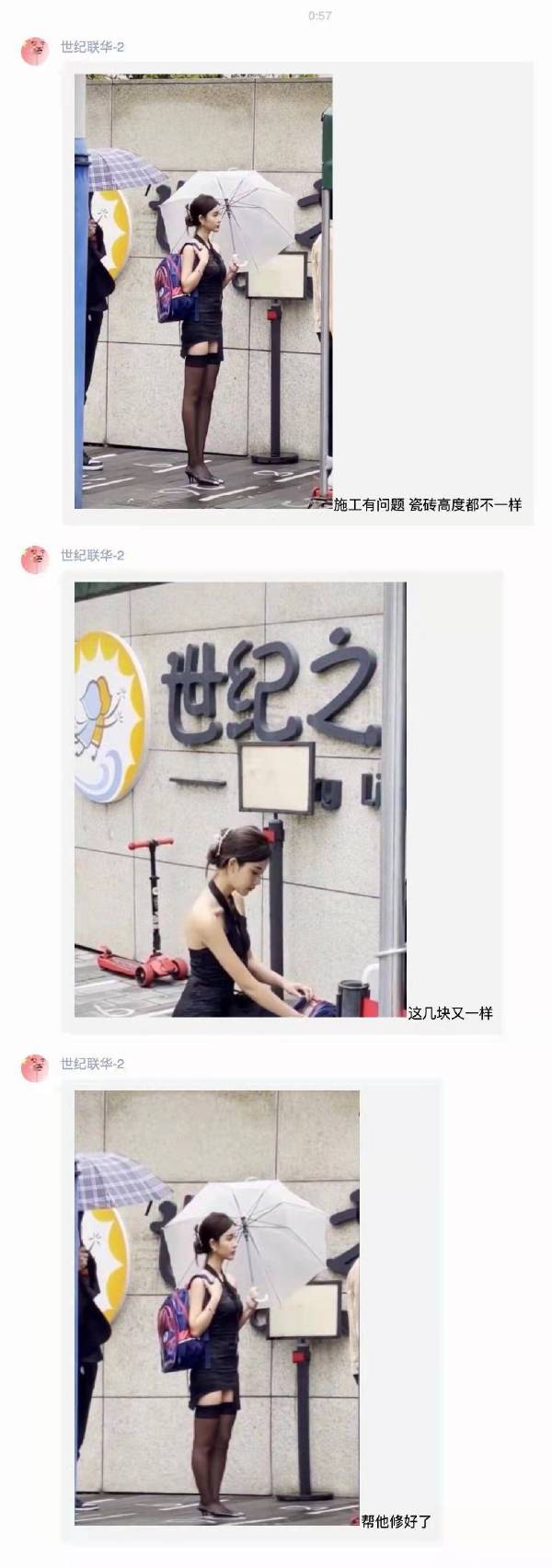Tap the sender avatar beside the 施工有问题 photo

point(35,52)
